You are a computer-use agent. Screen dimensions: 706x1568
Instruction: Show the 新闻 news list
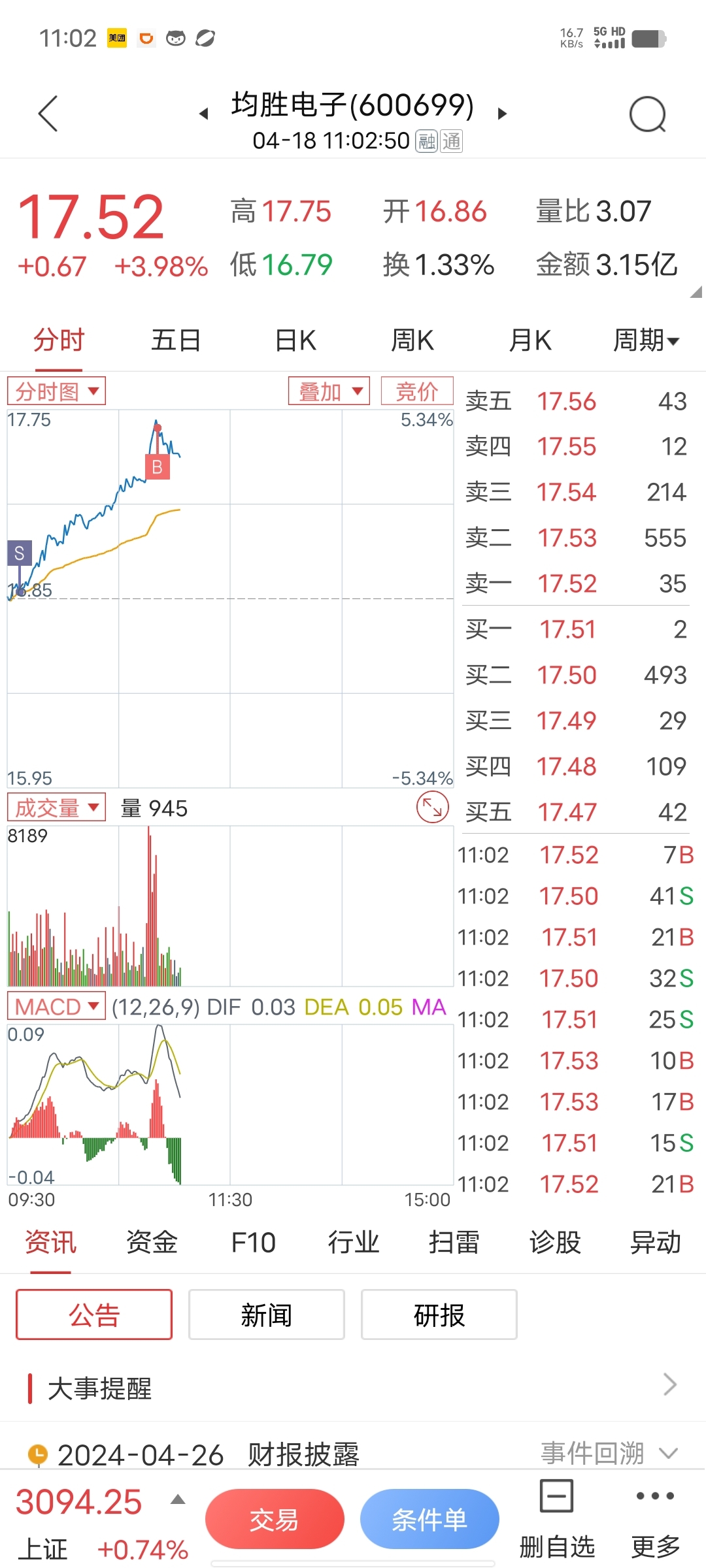(x=266, y=1315)
